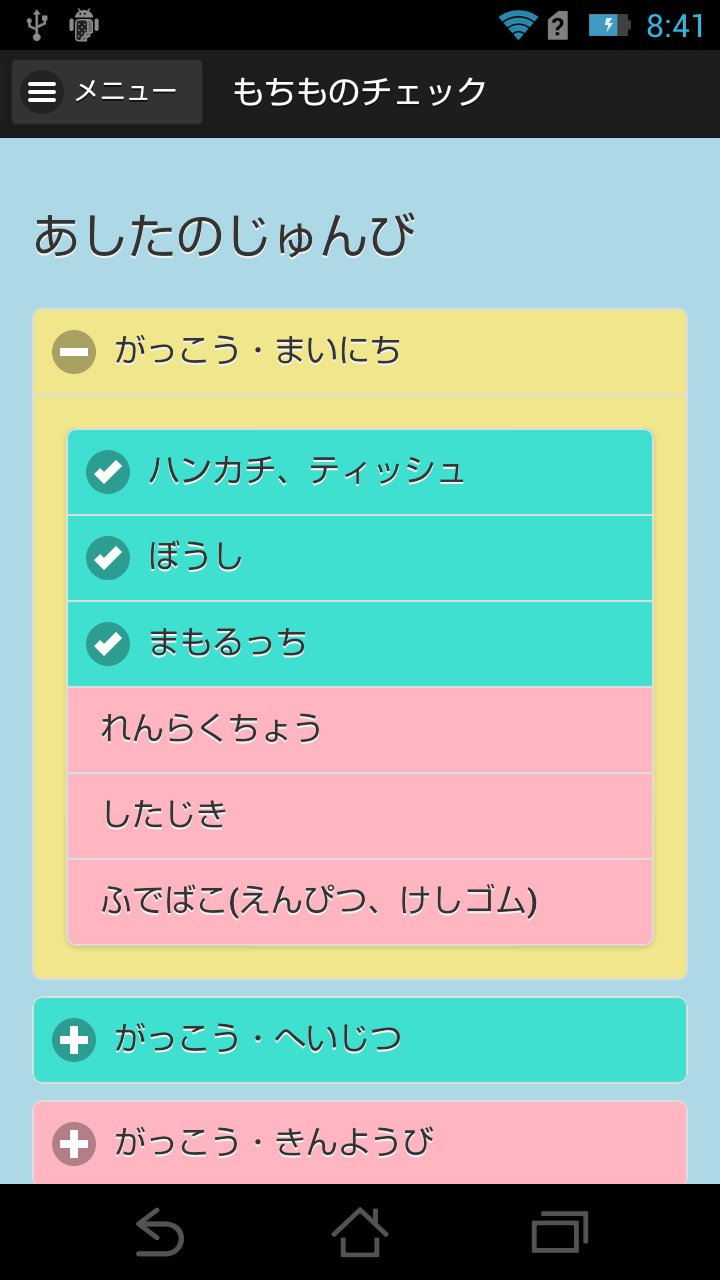Screen dimensions: 720x1280
Task: Uncheck the ぼうし item
Action: (x=360, y=558)
